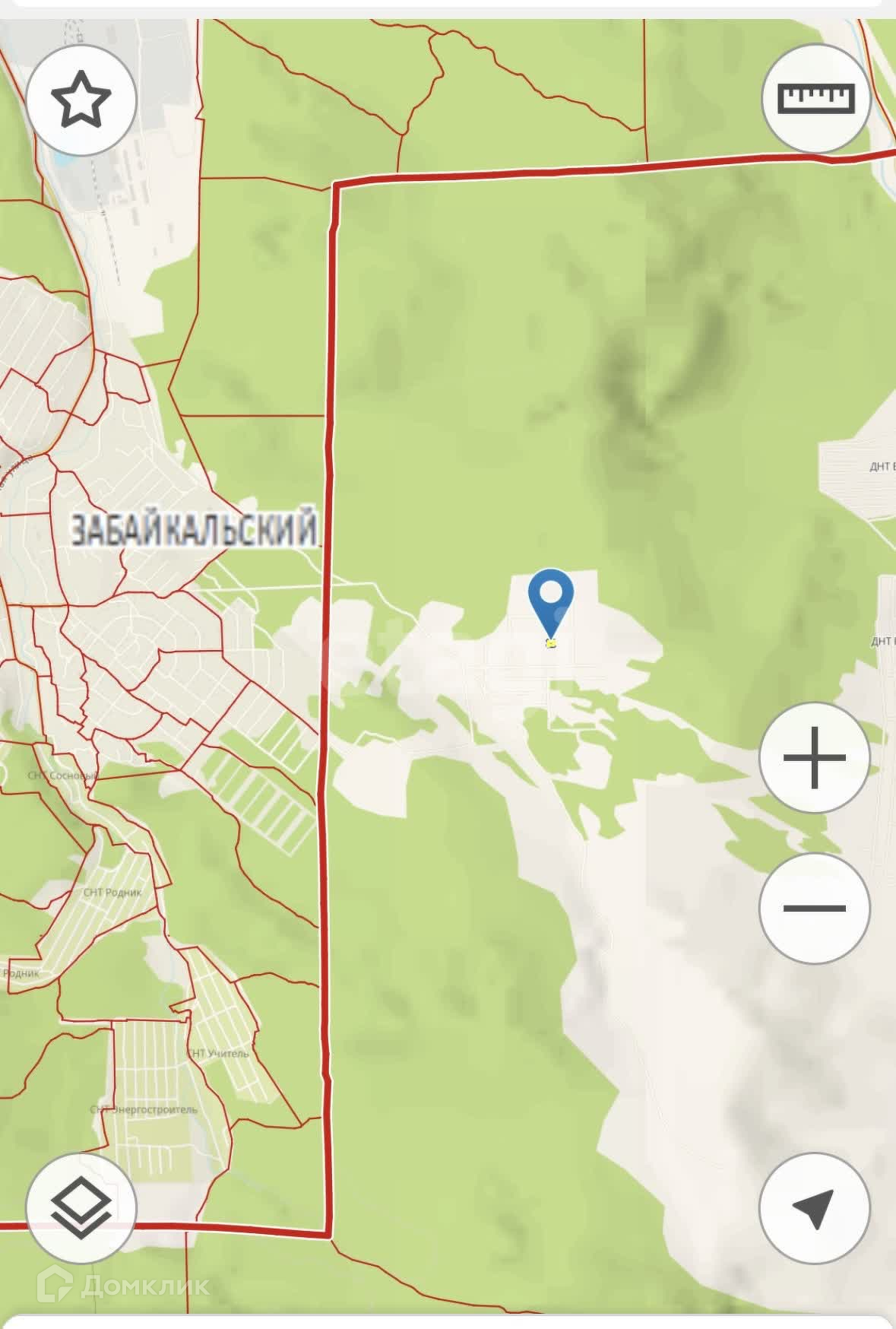Zoom out of the map with the minus button
The image size is (896, 1329).
814,909
